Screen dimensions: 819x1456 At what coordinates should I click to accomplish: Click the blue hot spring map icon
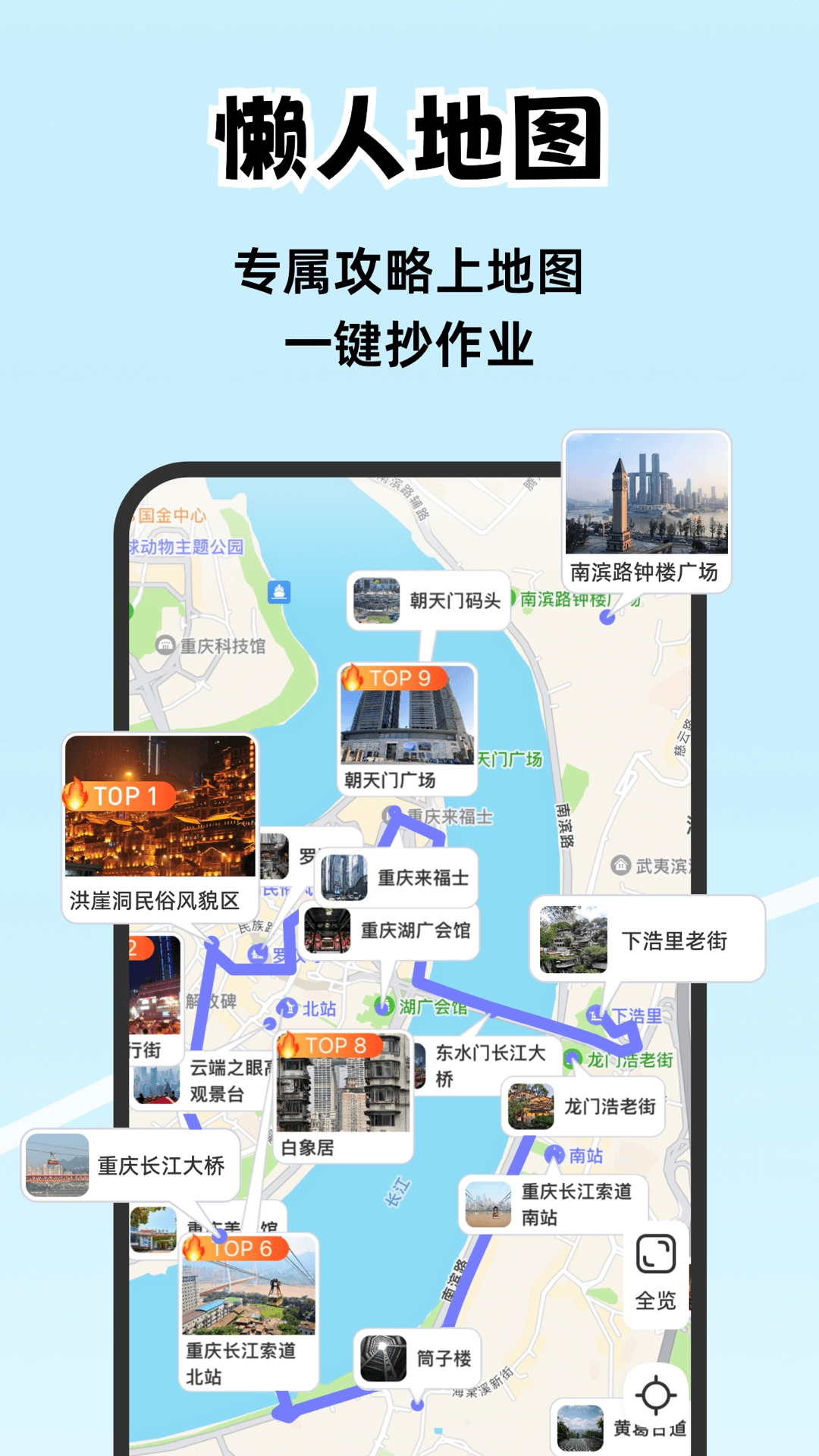pyautogui.click(x=280, y=591)
